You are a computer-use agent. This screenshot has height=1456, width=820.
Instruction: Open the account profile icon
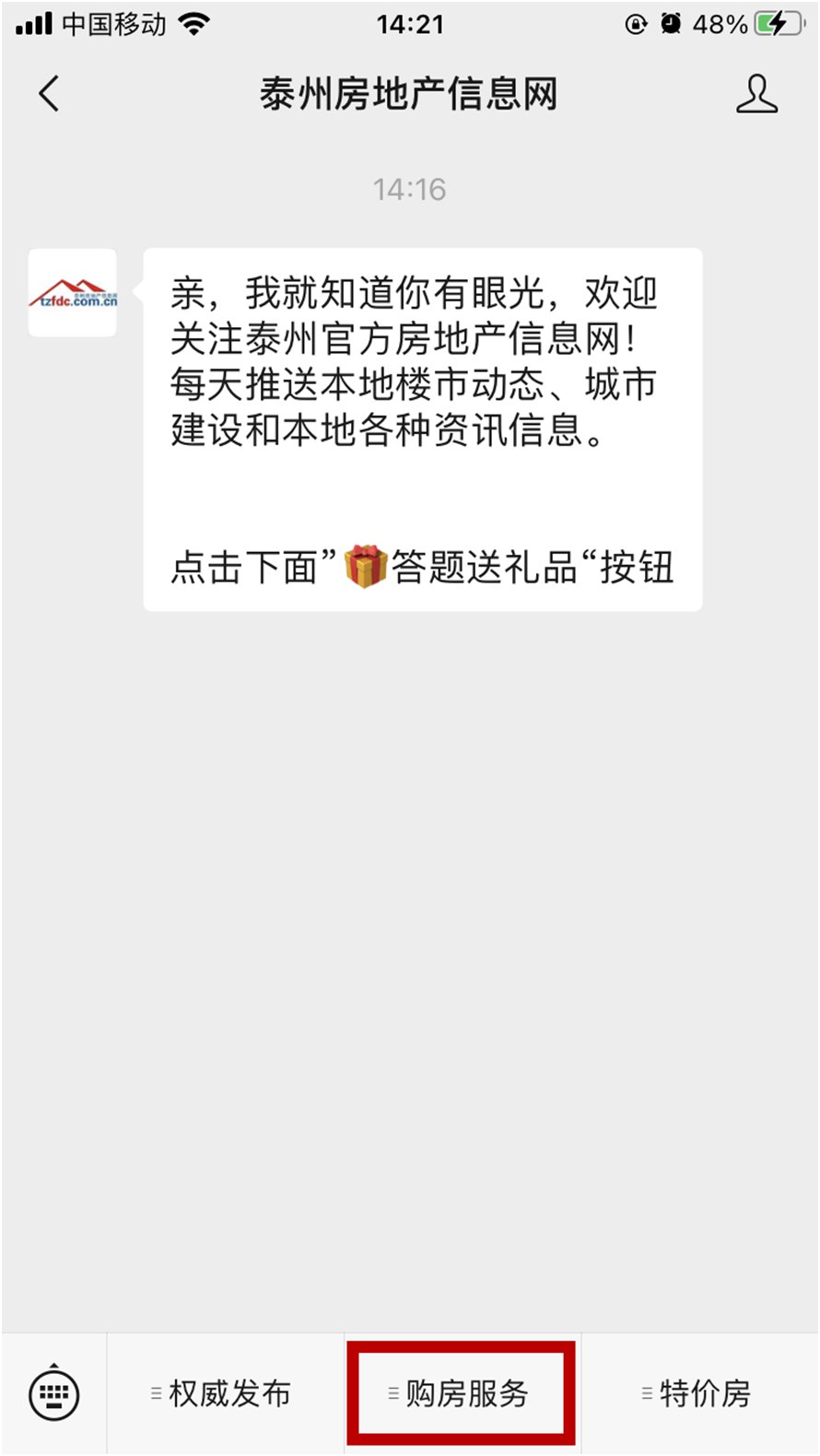click(x=756, y=94)
